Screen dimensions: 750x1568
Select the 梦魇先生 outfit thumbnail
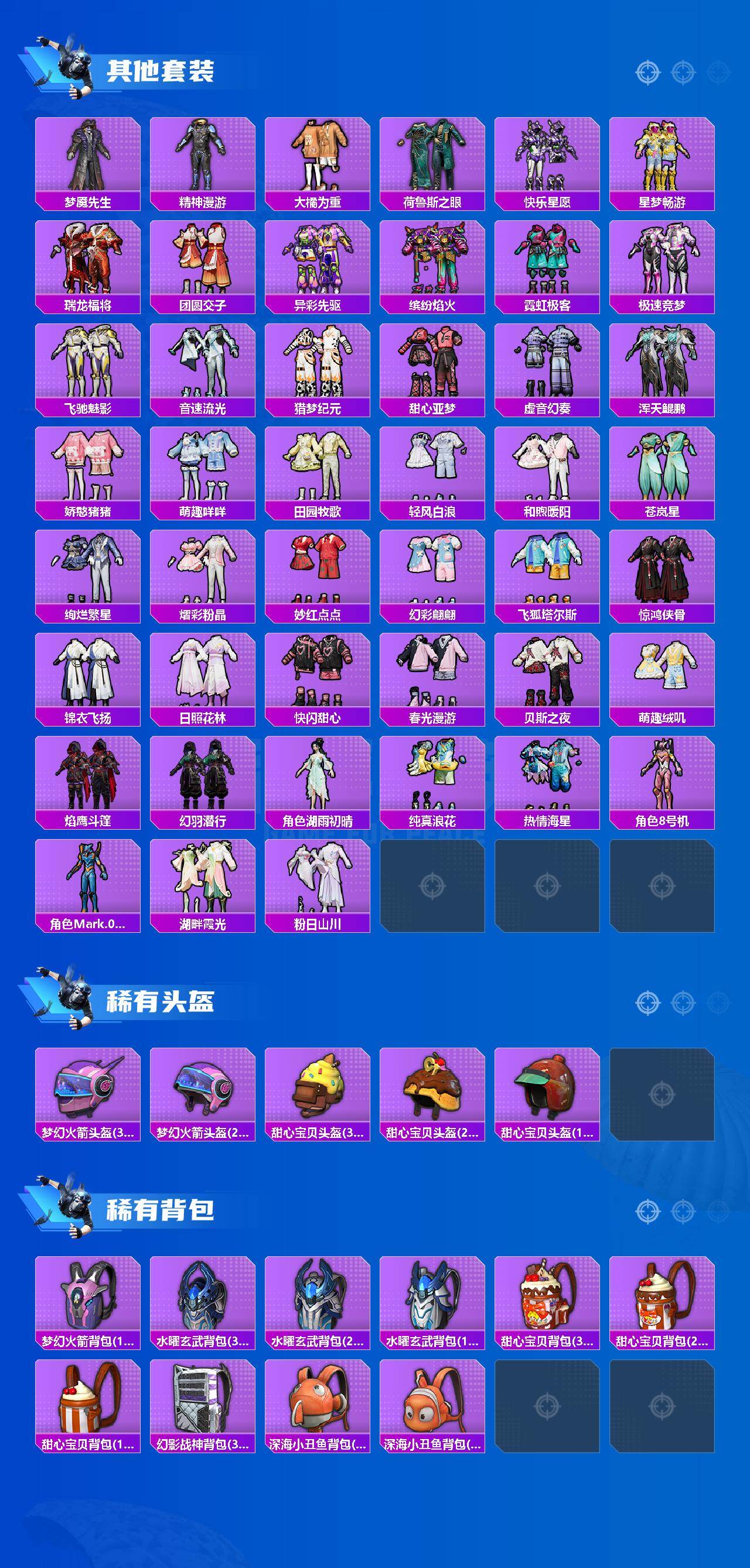pos(88,157)
